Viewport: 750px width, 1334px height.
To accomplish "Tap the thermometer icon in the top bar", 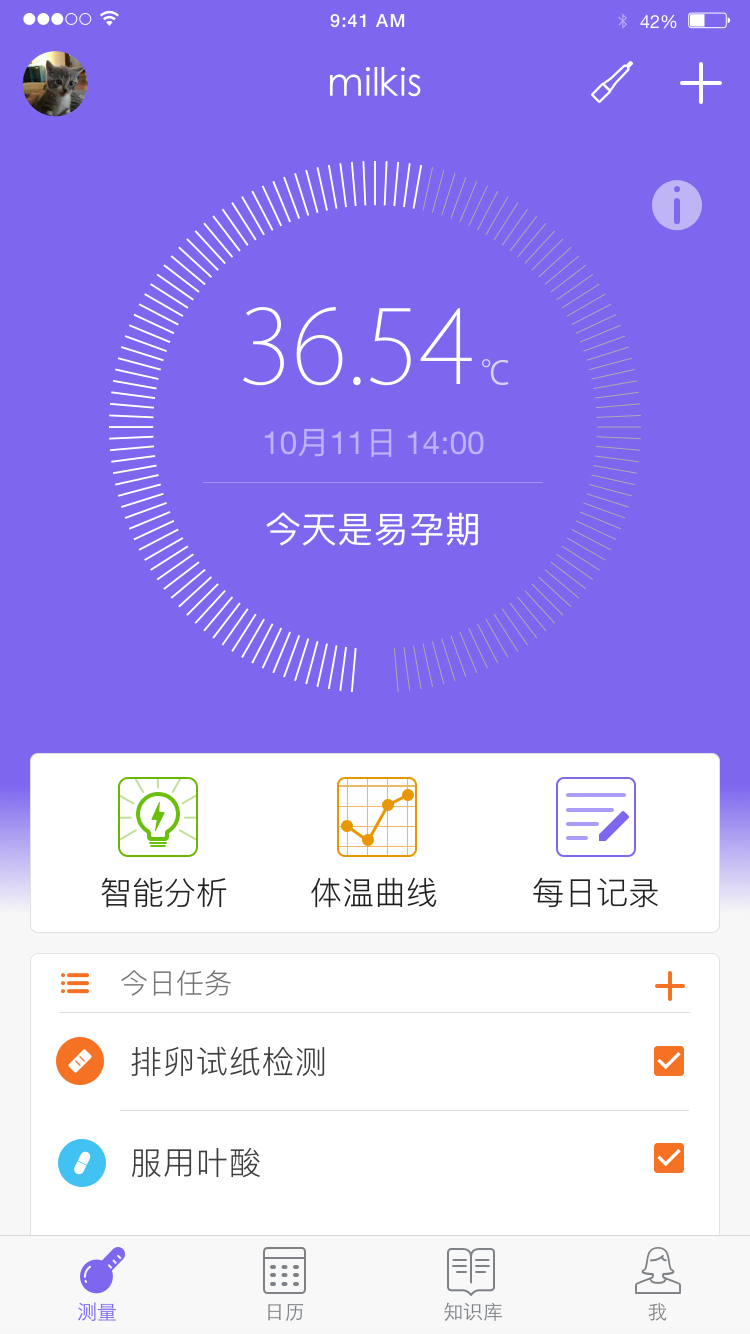I will point(612,82).
